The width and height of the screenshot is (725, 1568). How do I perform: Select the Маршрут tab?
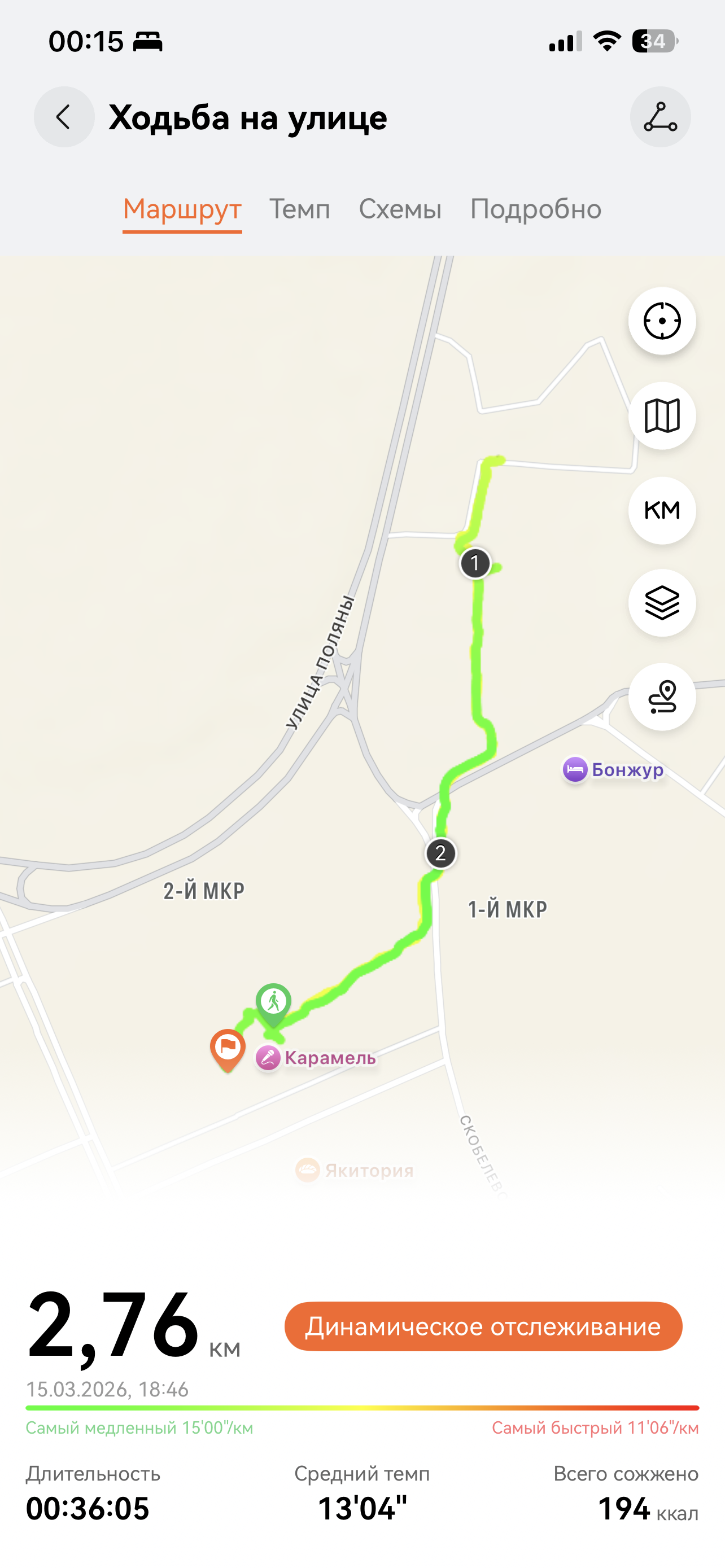point(182,209)
